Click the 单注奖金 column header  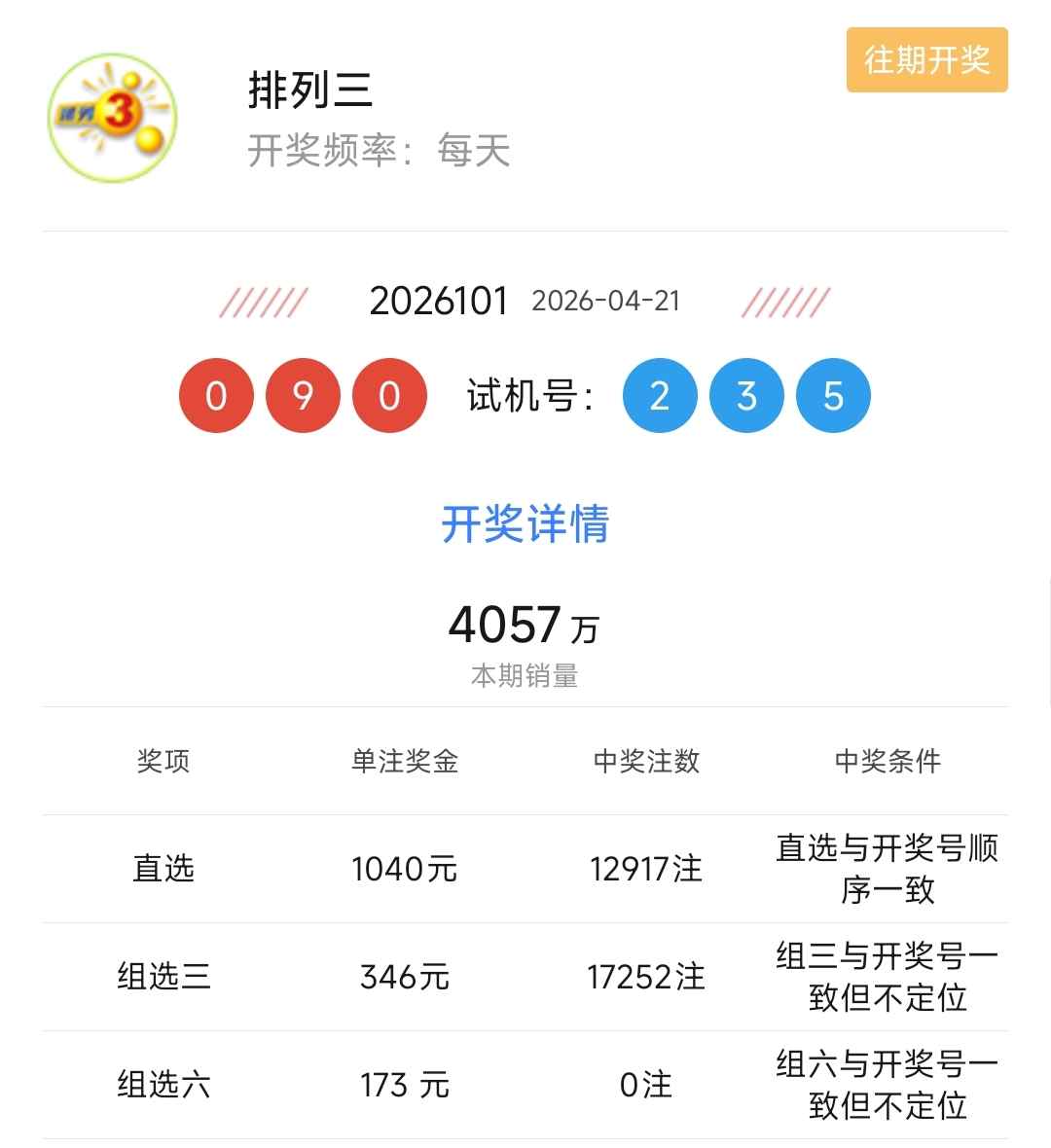pos(403,763)
